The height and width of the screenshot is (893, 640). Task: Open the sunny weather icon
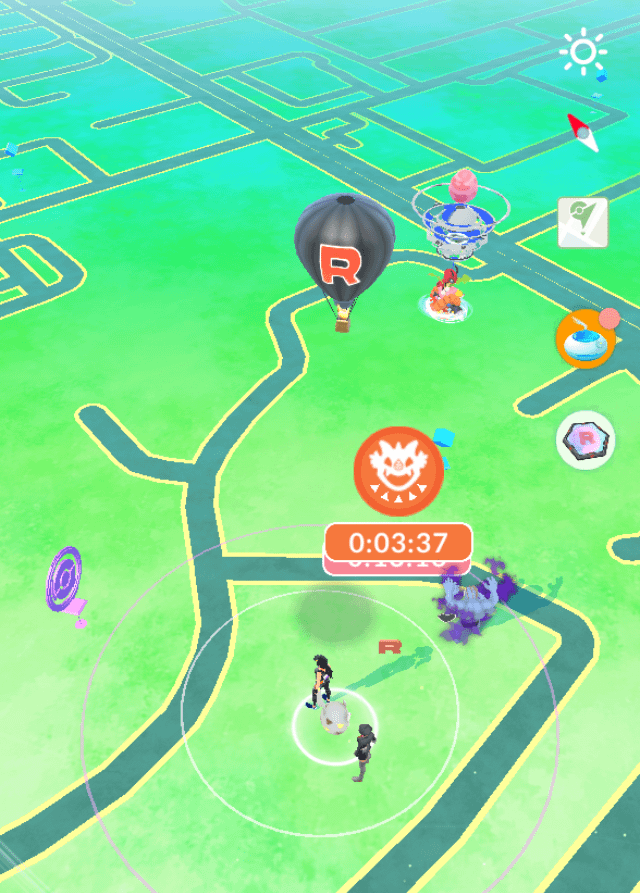coord(582,51)
